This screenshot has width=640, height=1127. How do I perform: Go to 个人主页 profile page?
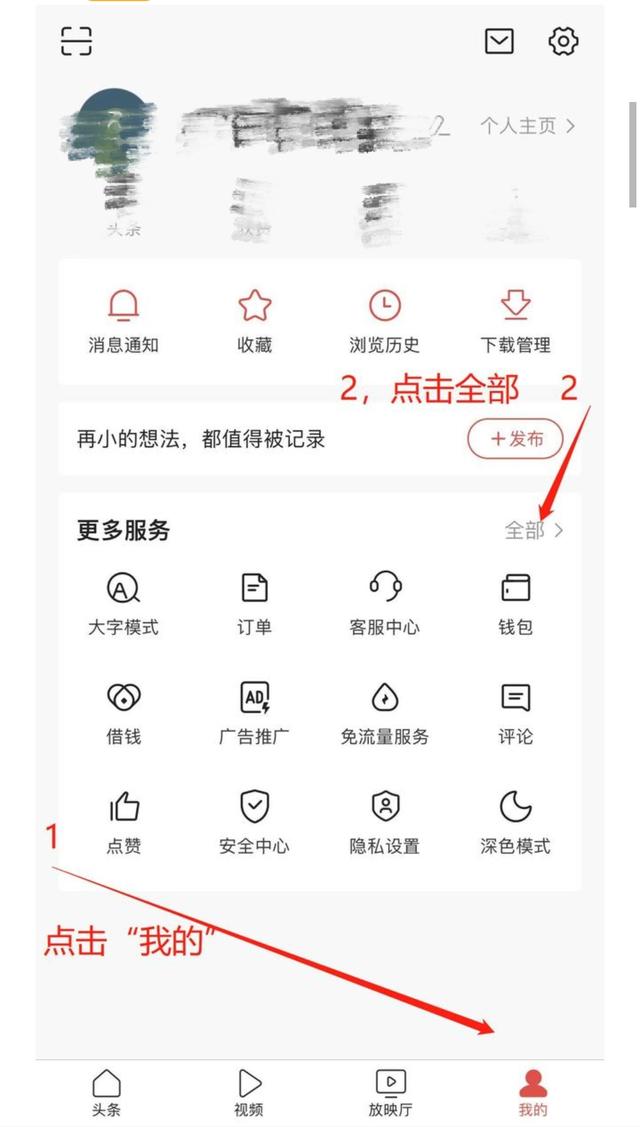click(527, 126)
